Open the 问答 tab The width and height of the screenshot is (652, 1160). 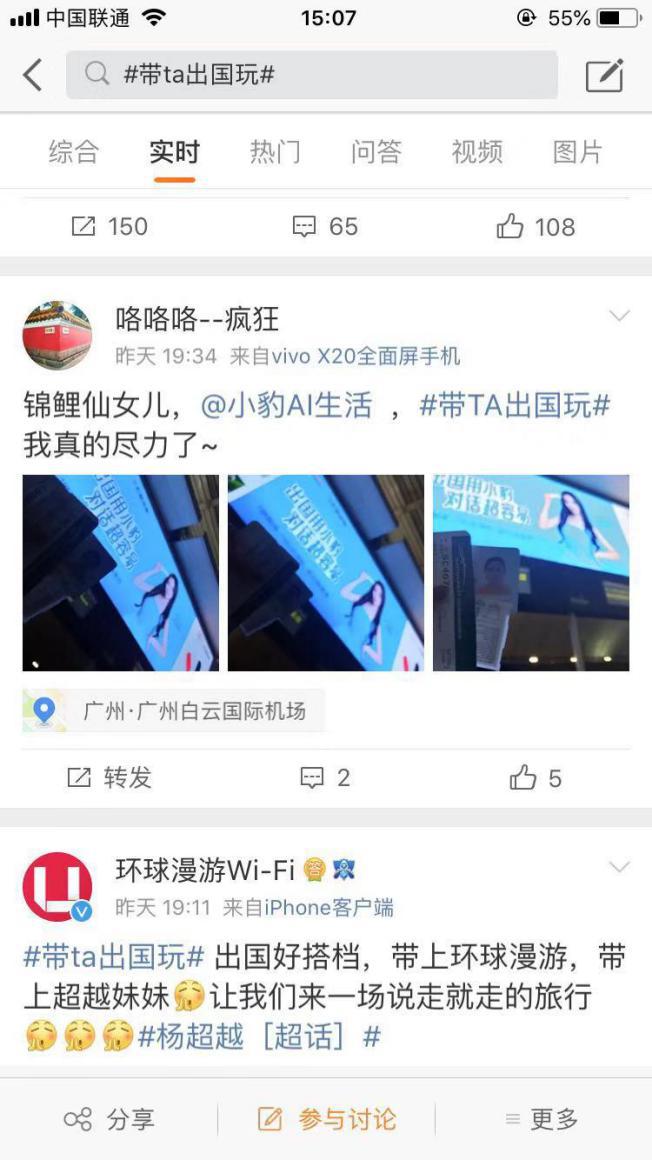pos(376,152)
